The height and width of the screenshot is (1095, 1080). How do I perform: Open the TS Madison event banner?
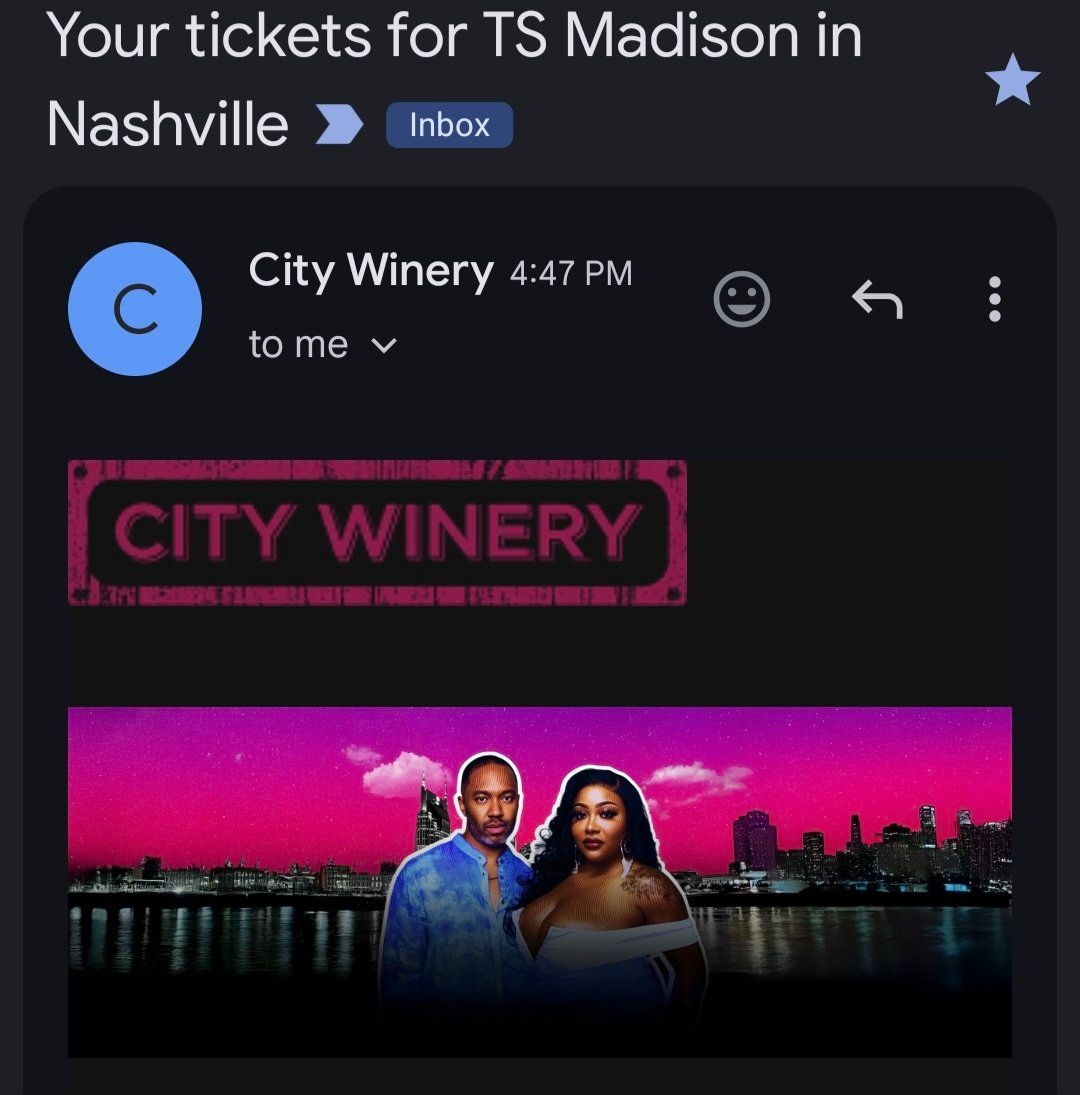540,882
